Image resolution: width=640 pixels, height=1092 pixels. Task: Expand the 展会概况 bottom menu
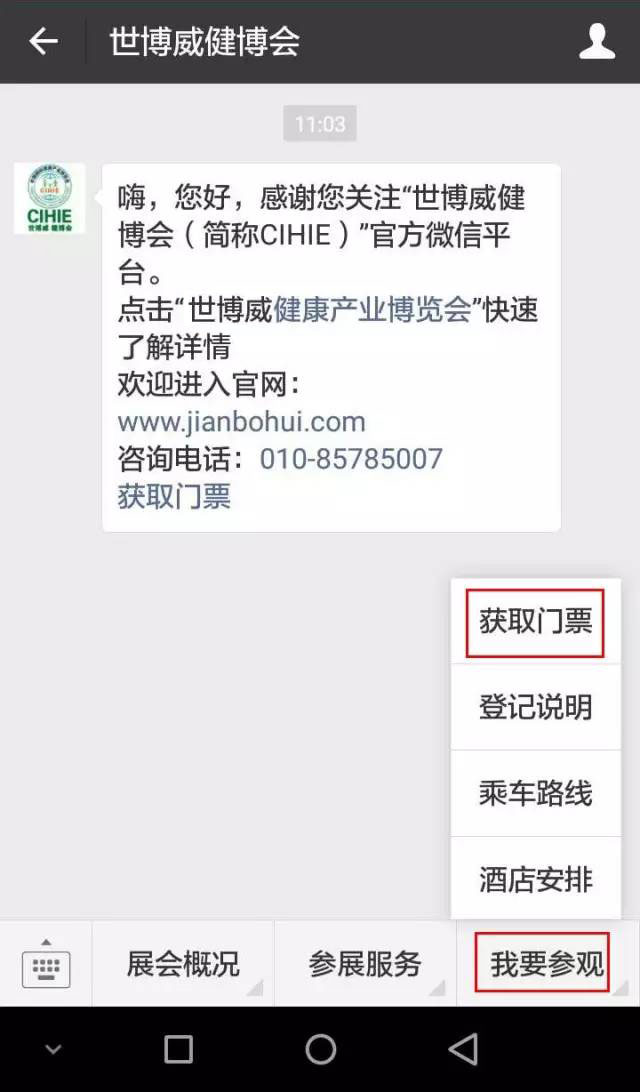183,965
